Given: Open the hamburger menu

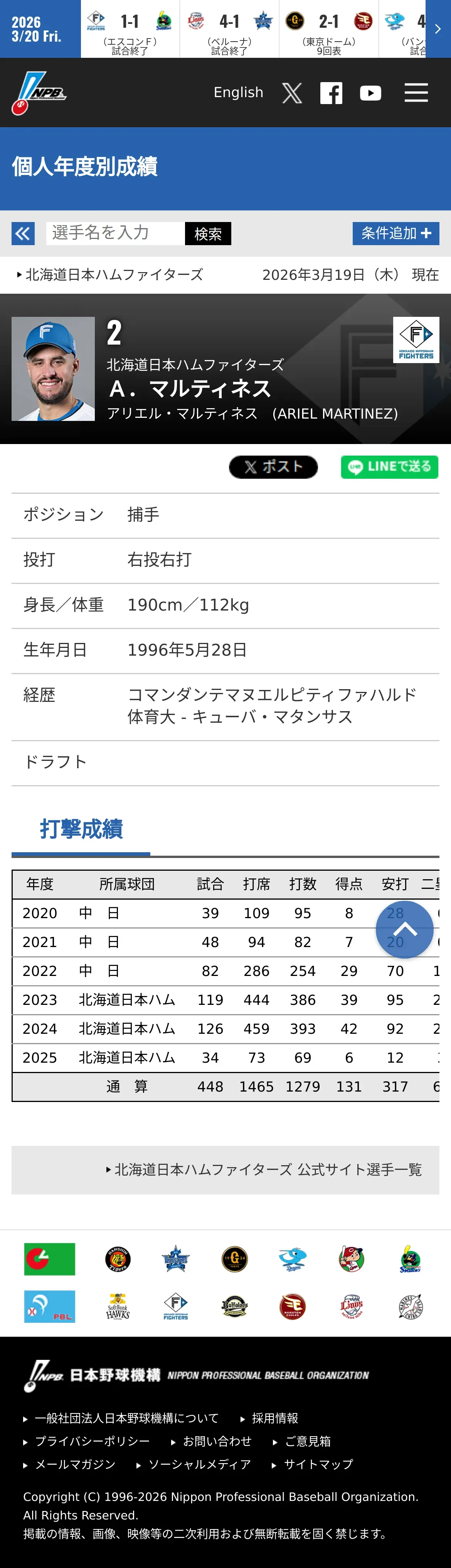Looking at the screenshot, I should coord(416,93).
